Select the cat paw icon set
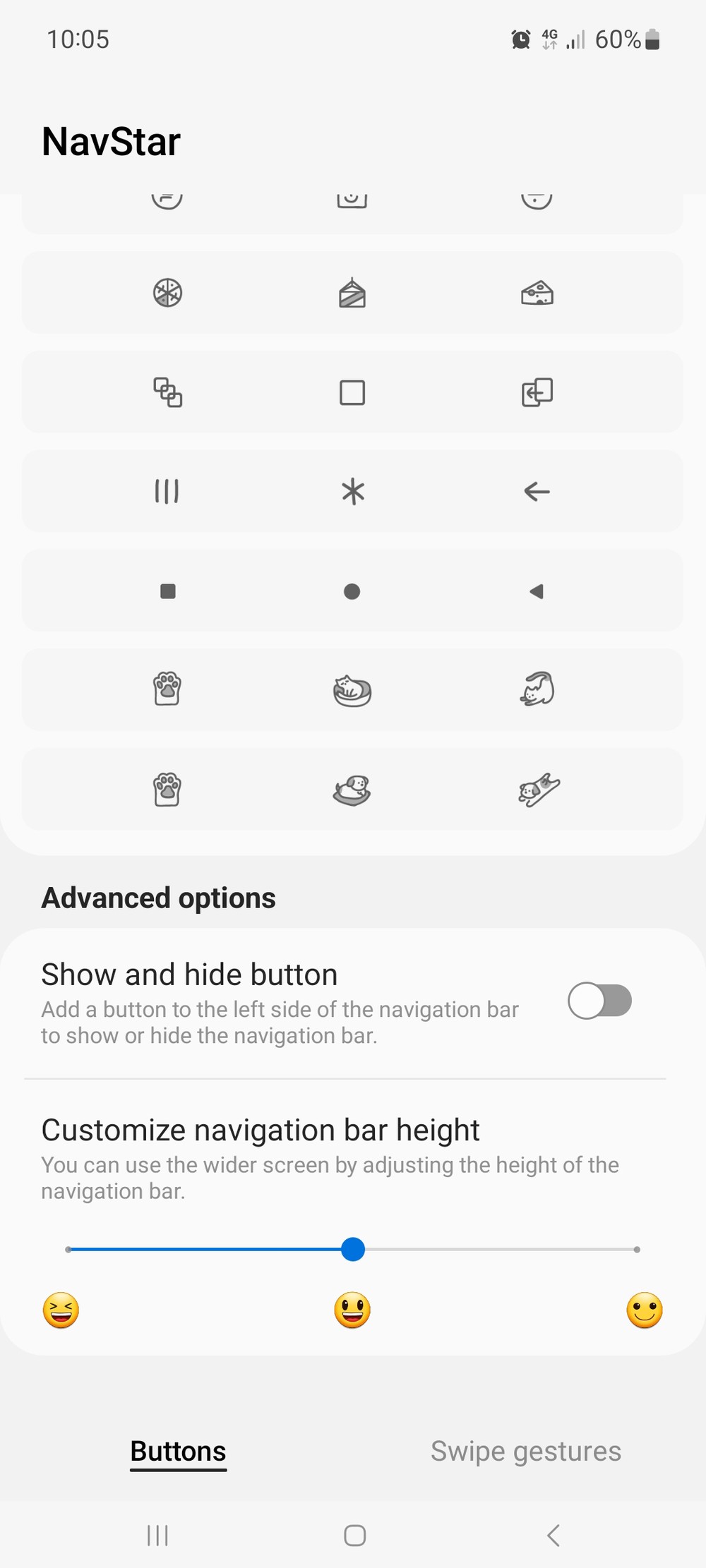The image size is (706, 1568). coord(352,690)
